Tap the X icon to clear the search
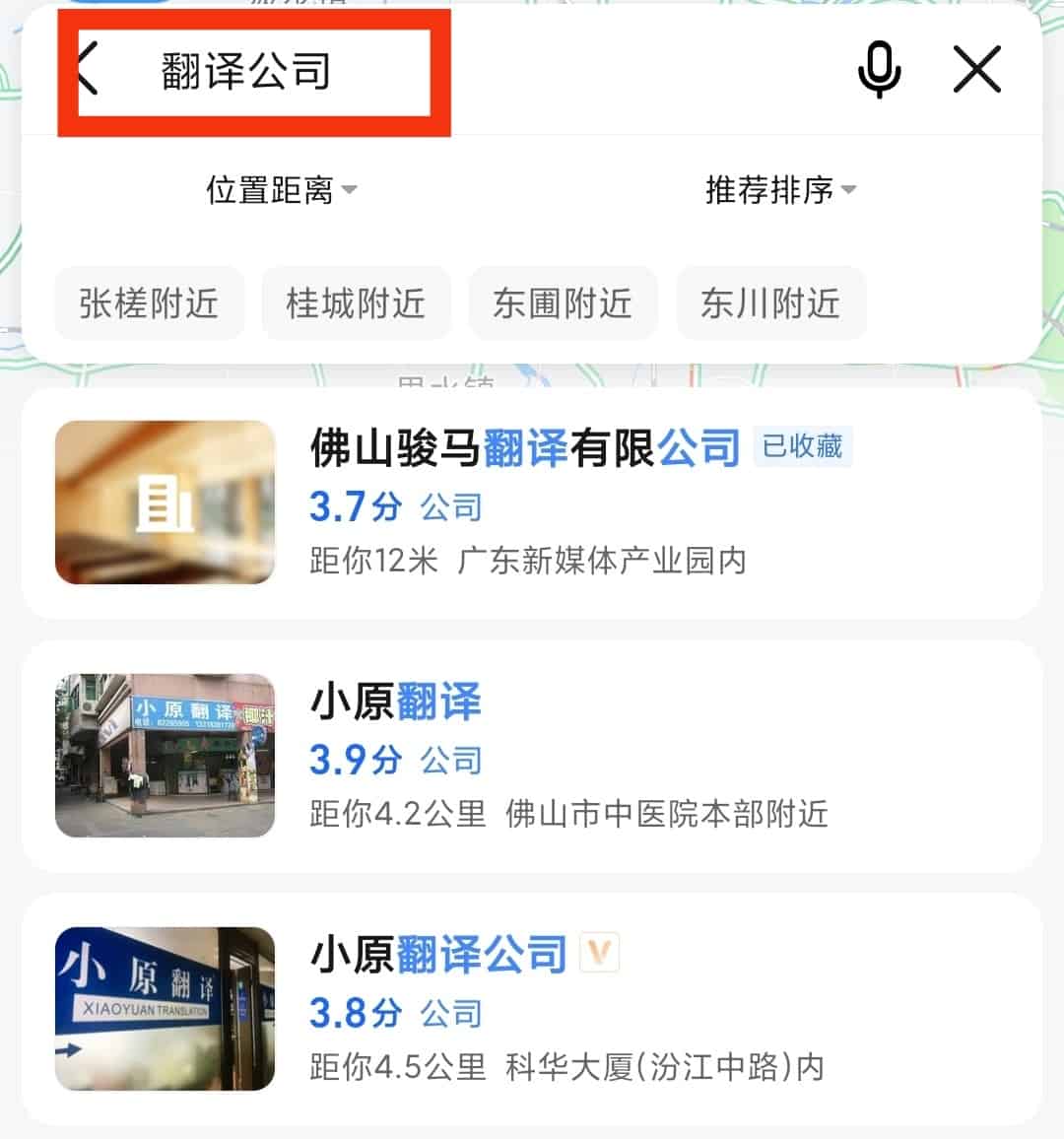Screen dimensions: 1064x1139 click(x=976, y=70)
